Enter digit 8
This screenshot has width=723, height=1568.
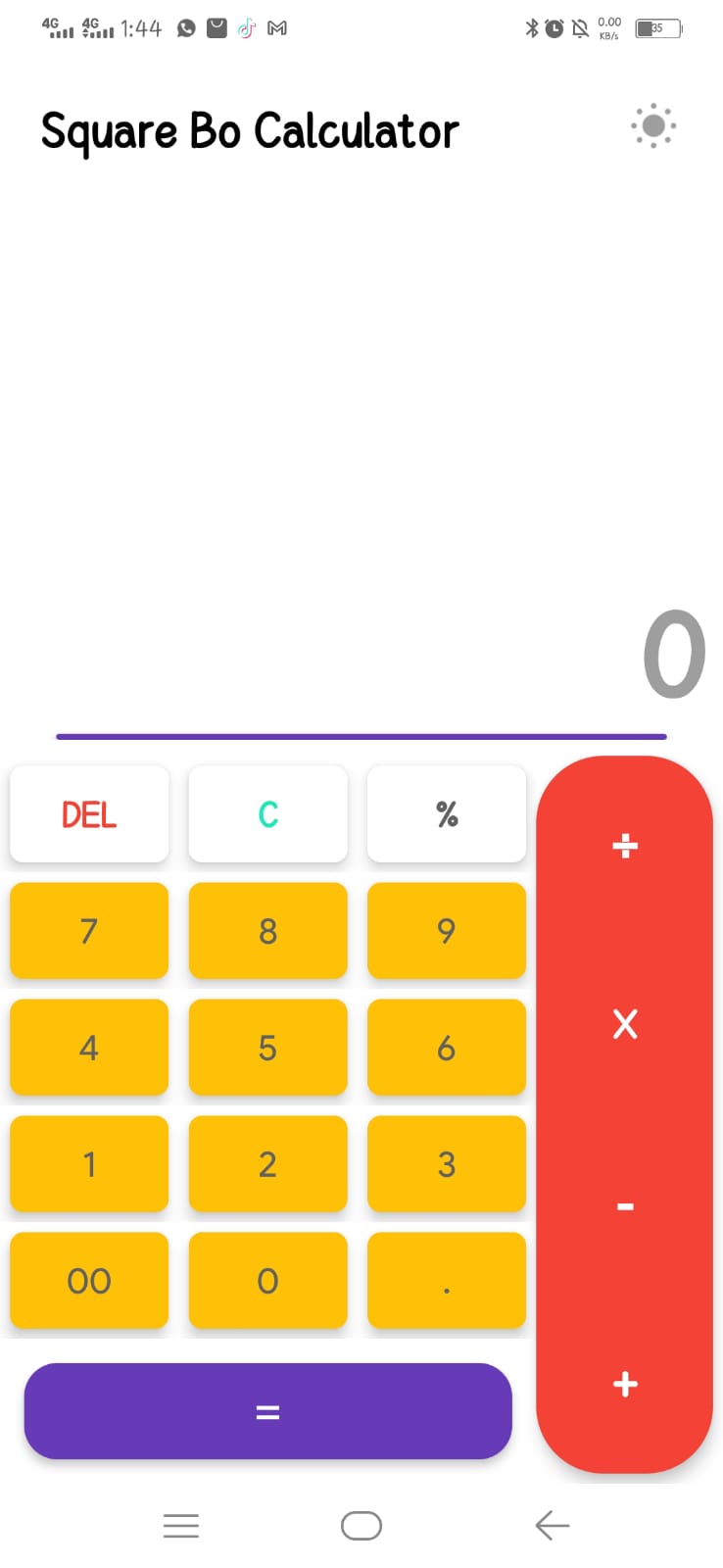click(267, 931)
